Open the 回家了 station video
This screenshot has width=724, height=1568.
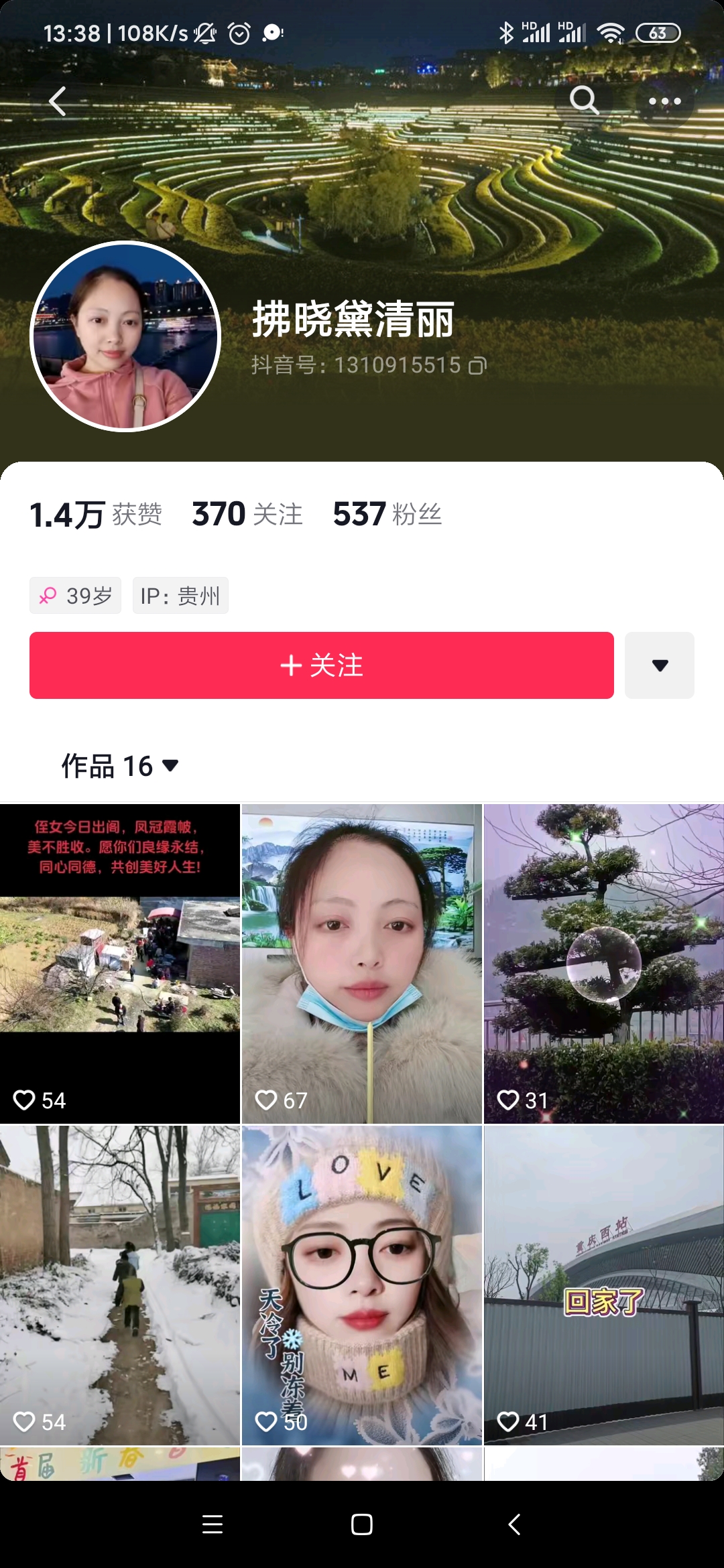pyautogui.click(x=603, y=1285)
